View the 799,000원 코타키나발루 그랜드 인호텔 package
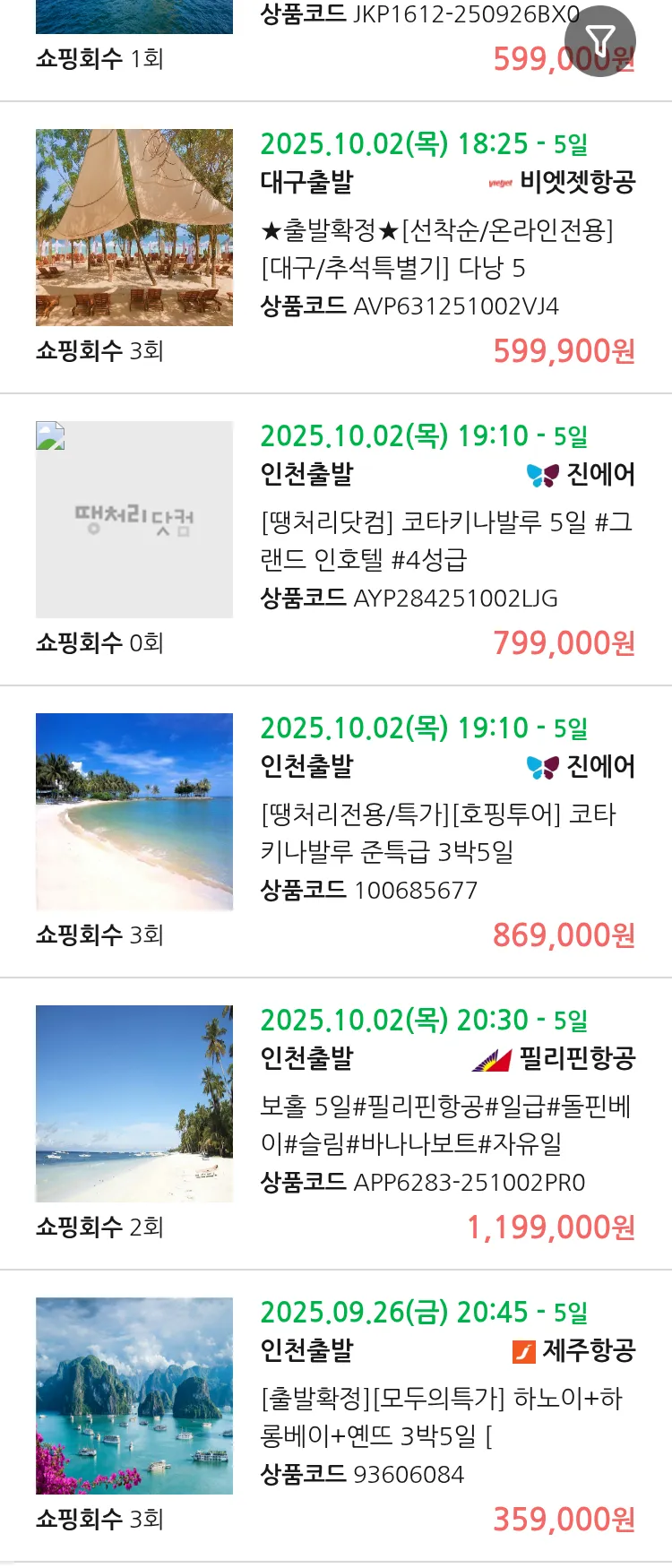Screen dimensions: 672x1568 click(x=446, y=540)
